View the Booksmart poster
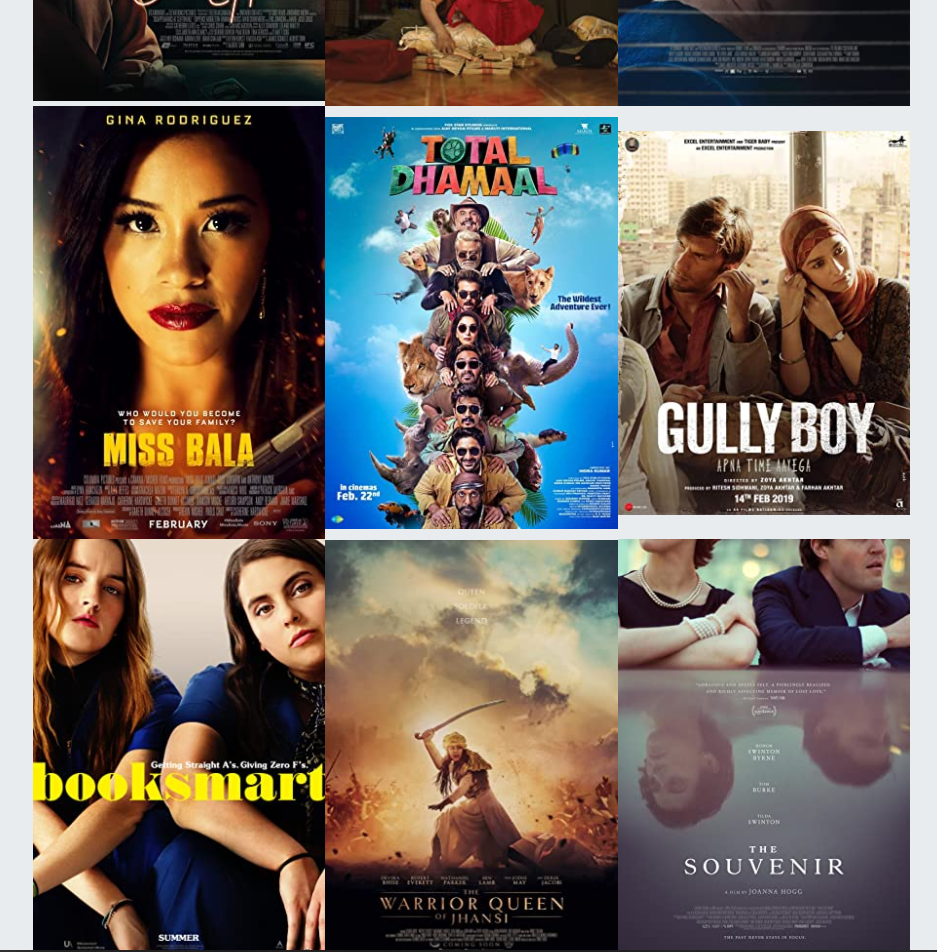937x952 pixels. pyautogui.click(x=179, y=744)
